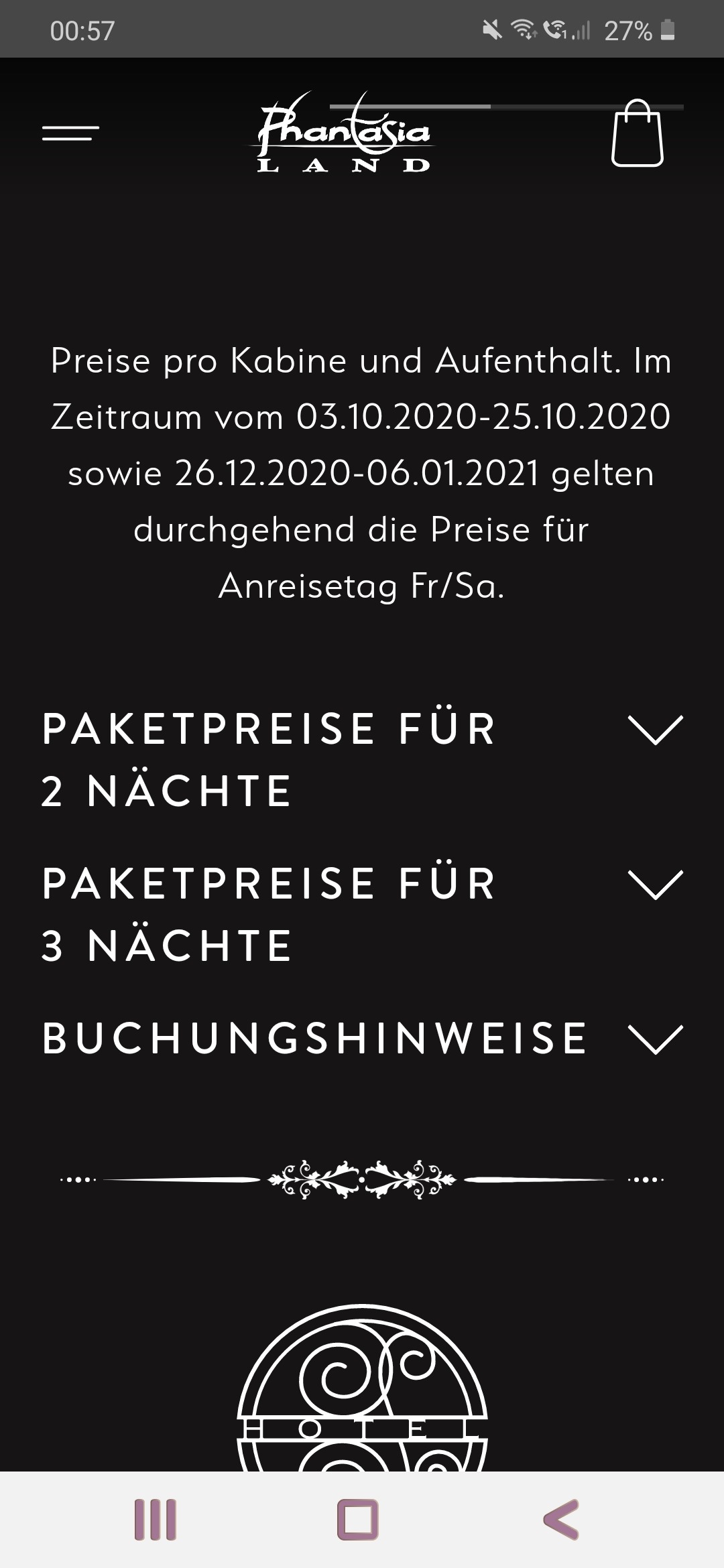Expand the Buchungshinweise section

pyautogui.click(x=362, y=1039)
